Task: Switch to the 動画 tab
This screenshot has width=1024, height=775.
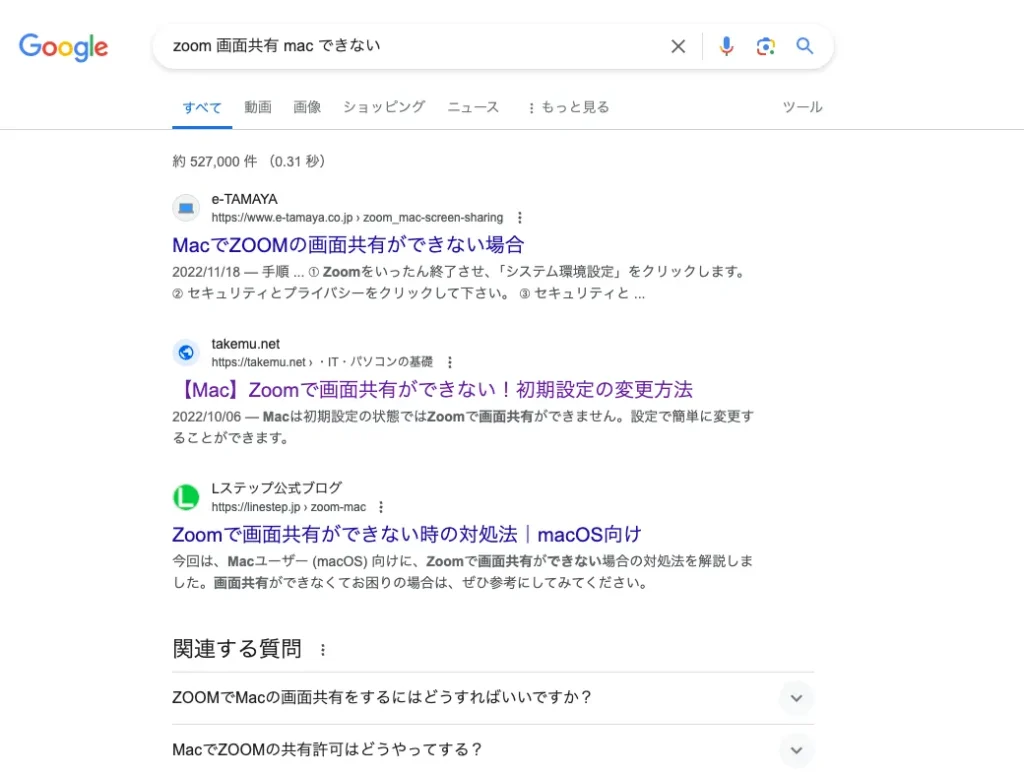Action: [258, 107]
